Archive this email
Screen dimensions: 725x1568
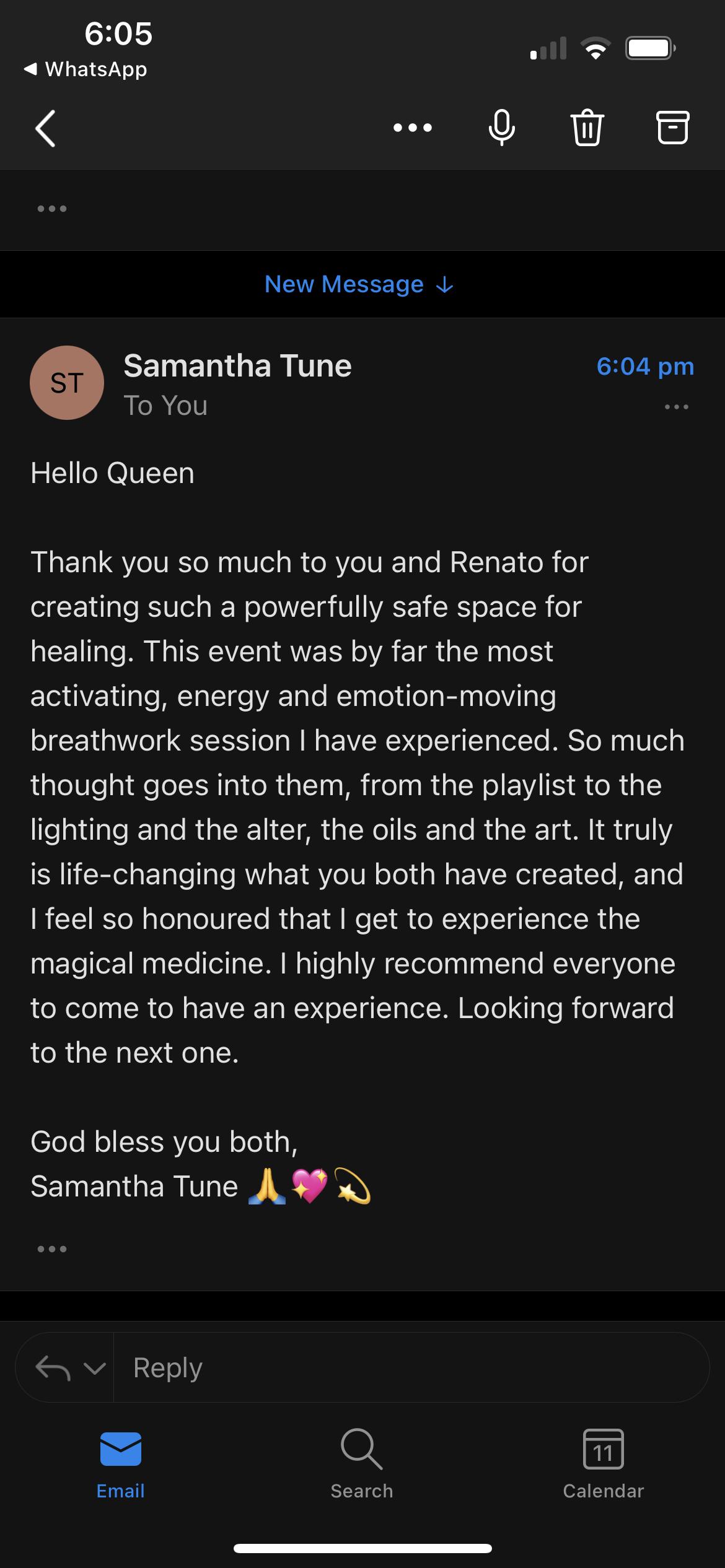click(x=672, y=128)
